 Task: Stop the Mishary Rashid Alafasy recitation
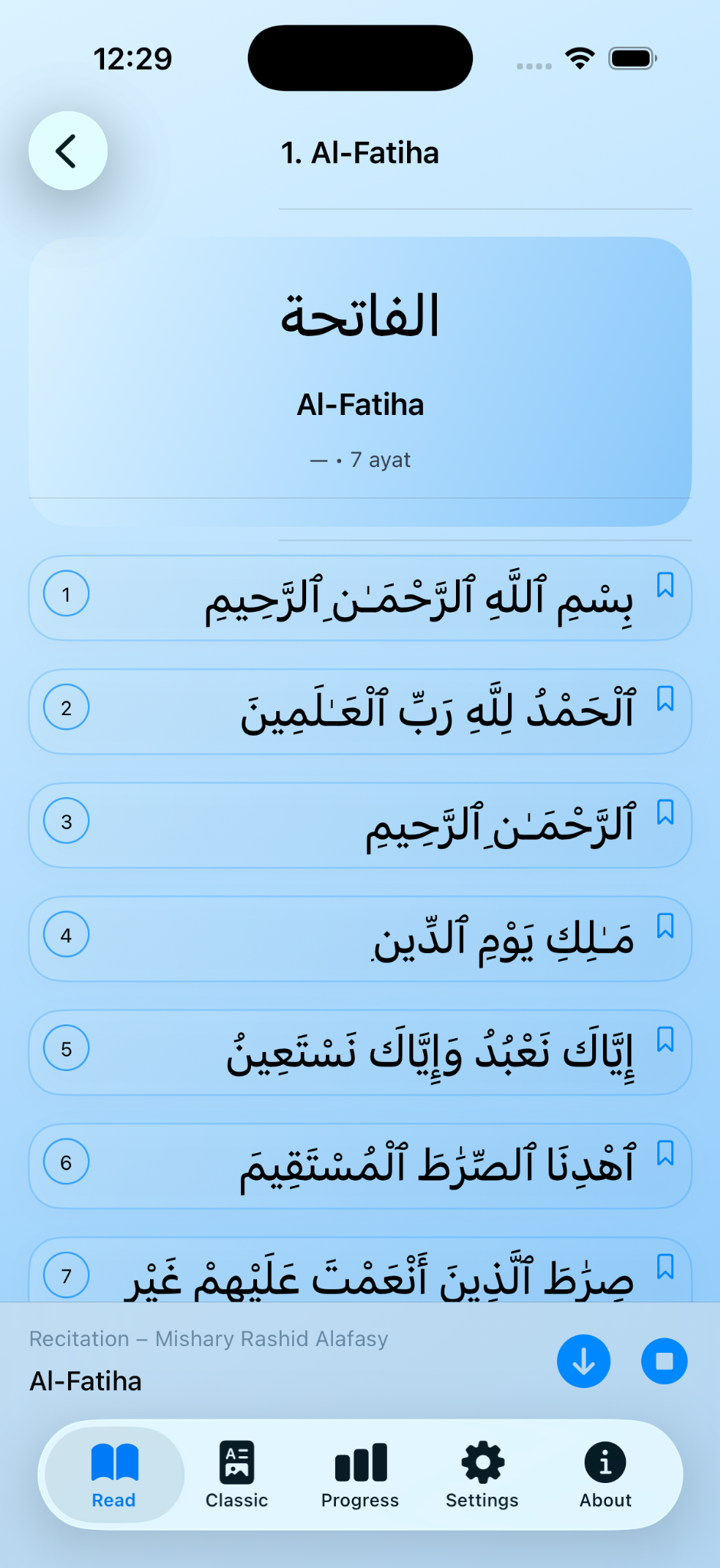(x=663, y=1362)
